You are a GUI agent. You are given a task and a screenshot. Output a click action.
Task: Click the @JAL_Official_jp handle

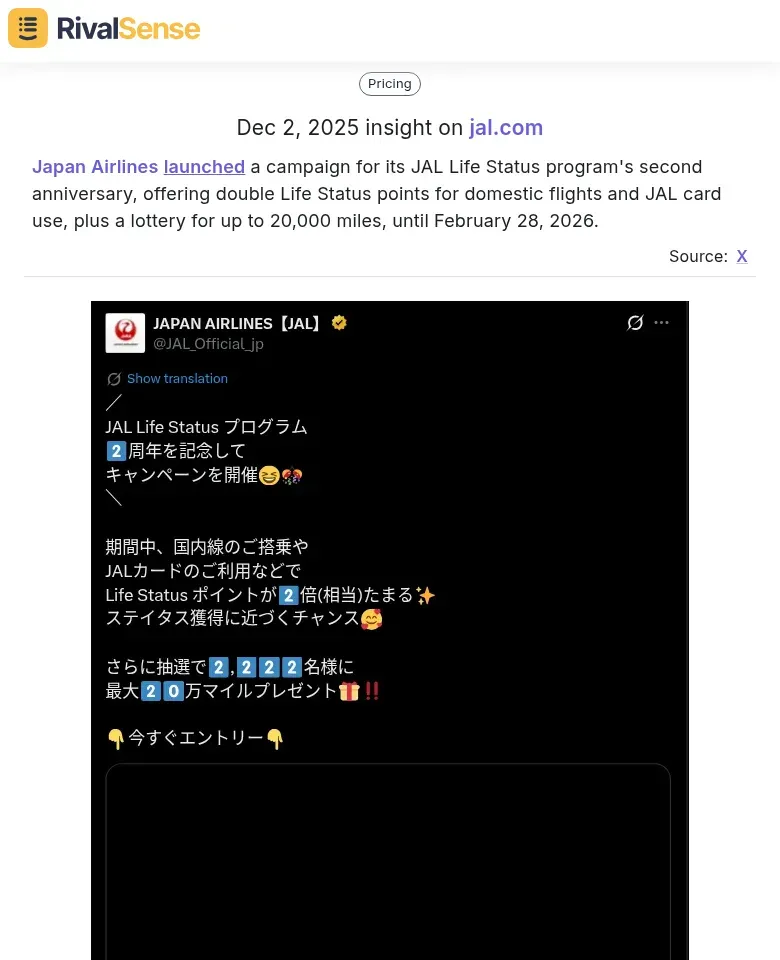[x=208, y=344]
